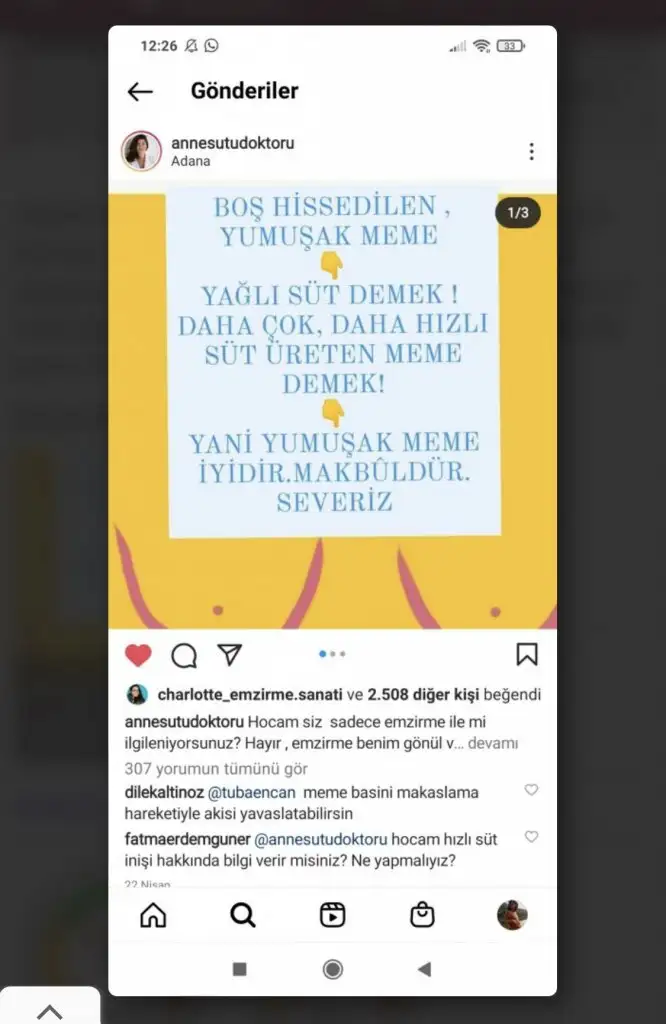Open the comment bubble under the post

coord(184,655)
